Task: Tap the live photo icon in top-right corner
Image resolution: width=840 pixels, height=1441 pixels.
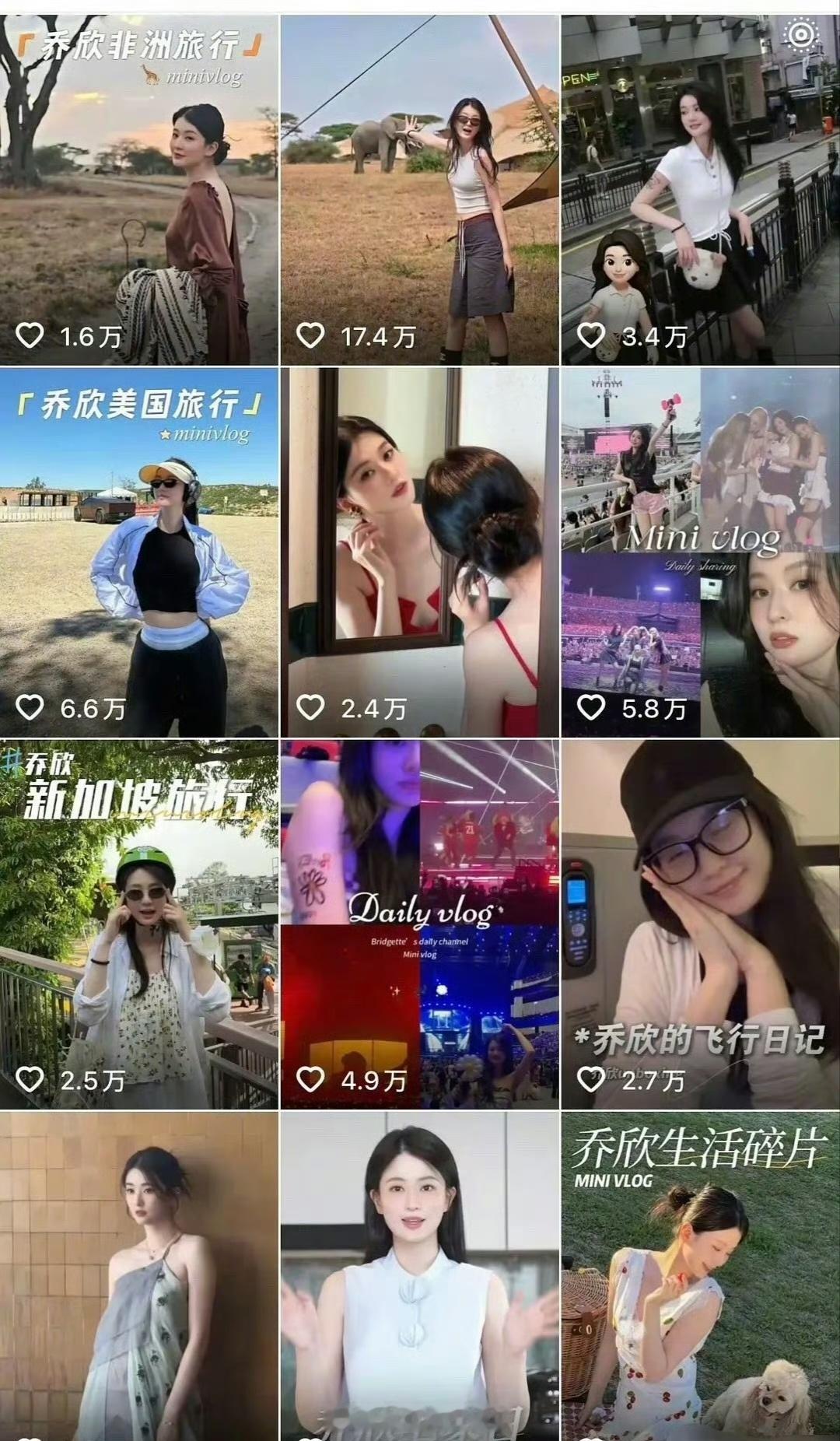Action: [x=800, y=36]
